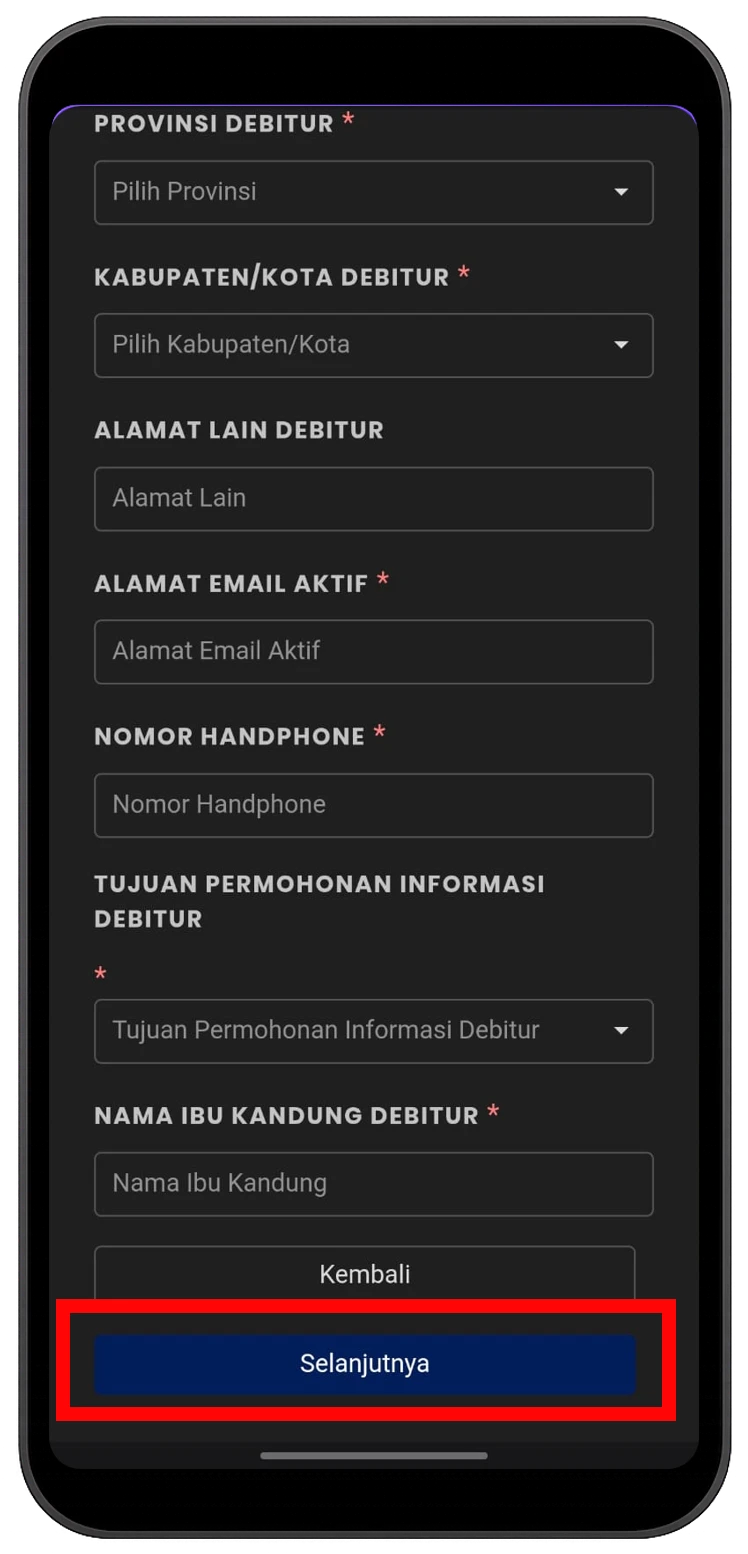Image resolution: width=748 pixels, height=1554 pixels.
Task: Tap the Alamat Email Aktif field
Action: point(373,651)
